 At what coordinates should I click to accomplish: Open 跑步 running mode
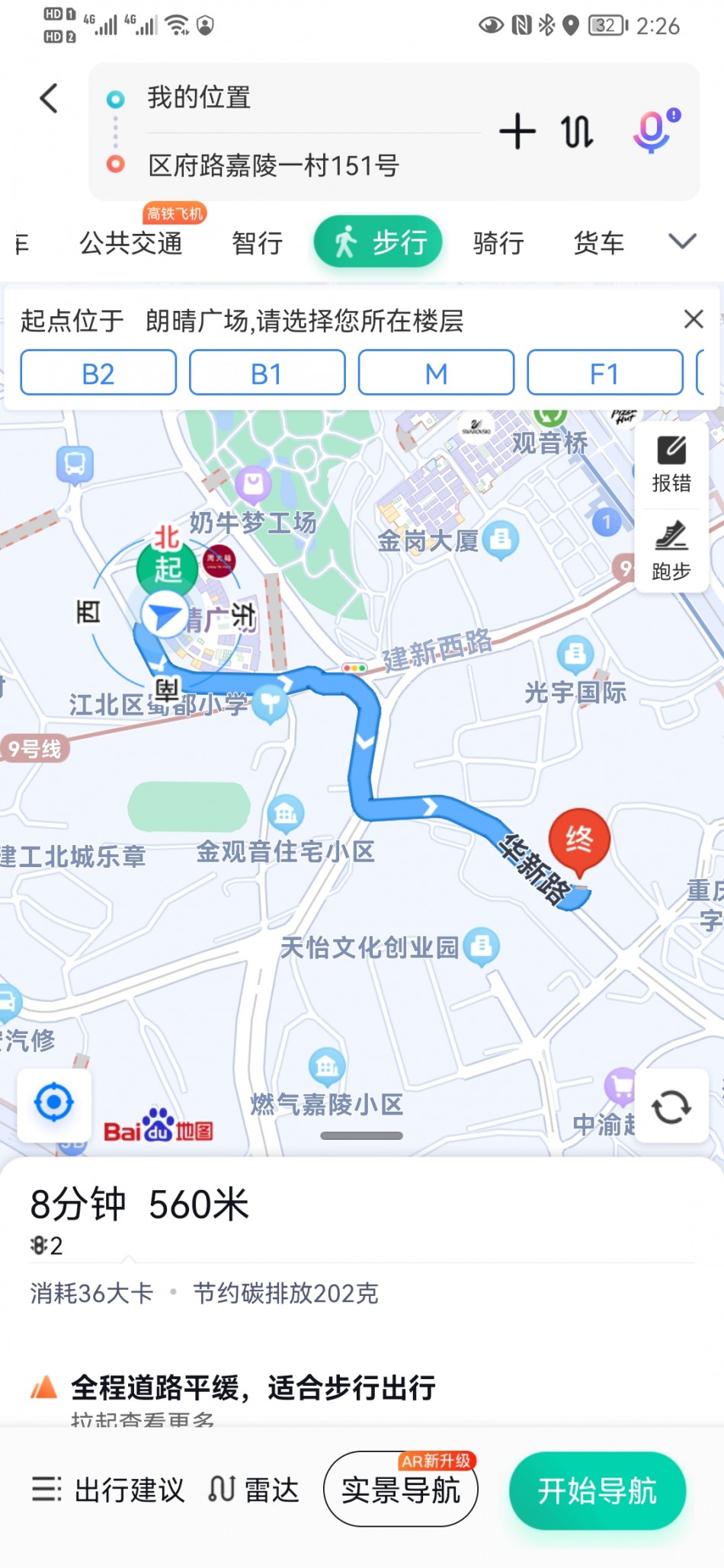pyautogui.click(x=671, y=552)
